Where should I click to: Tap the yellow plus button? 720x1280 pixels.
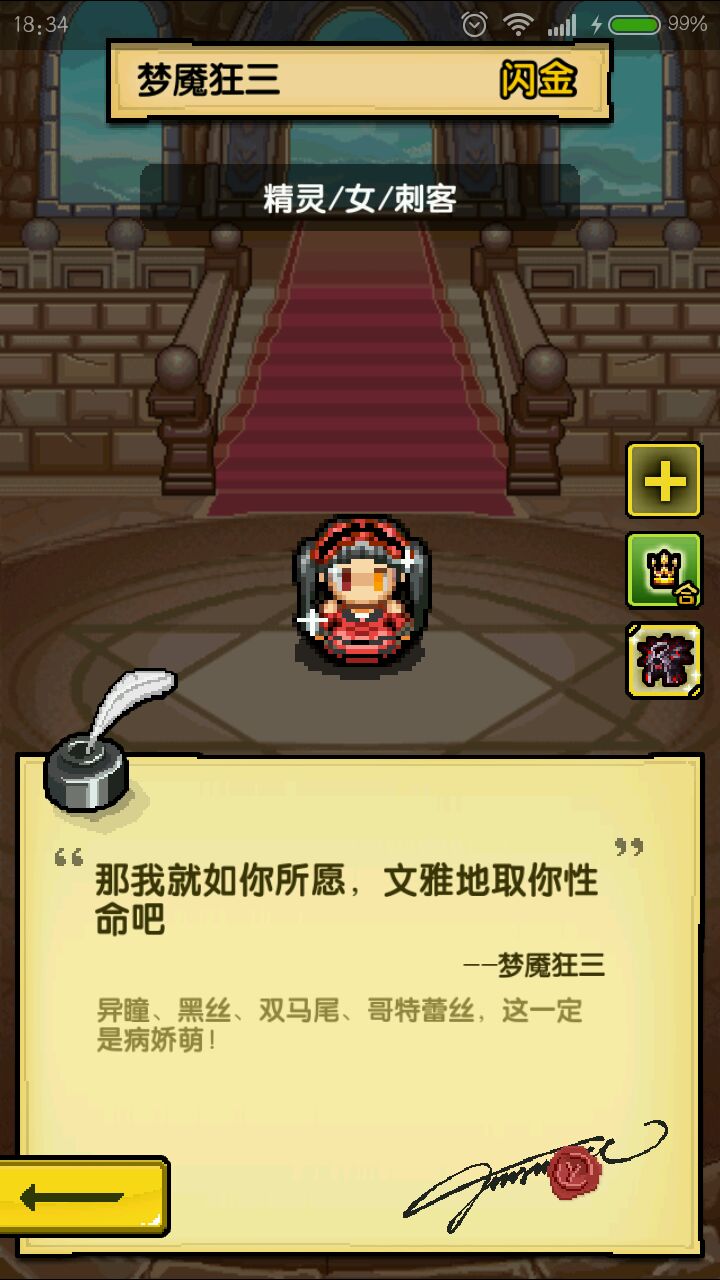(x=664, y=481)
